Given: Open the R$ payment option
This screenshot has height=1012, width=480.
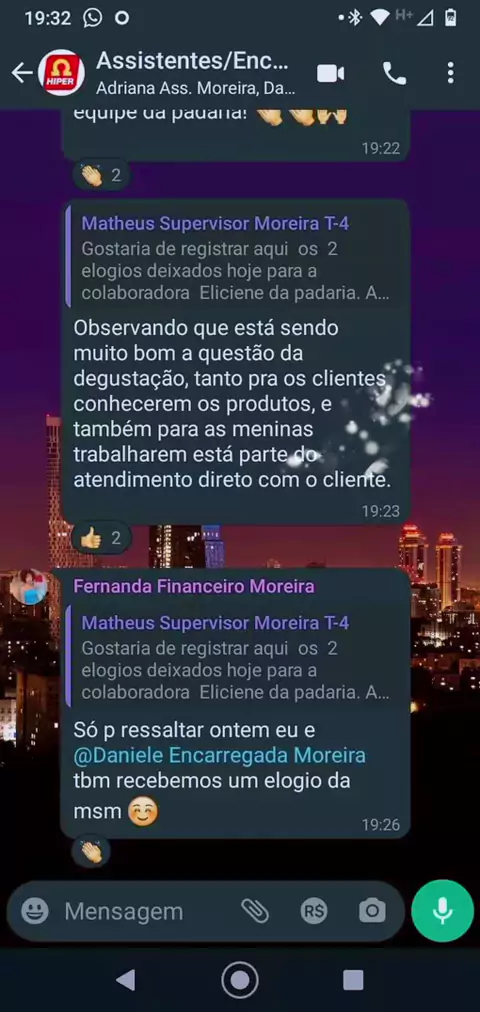Looking at the screenshot, I should pyautogui.click(x=314, y=911).
